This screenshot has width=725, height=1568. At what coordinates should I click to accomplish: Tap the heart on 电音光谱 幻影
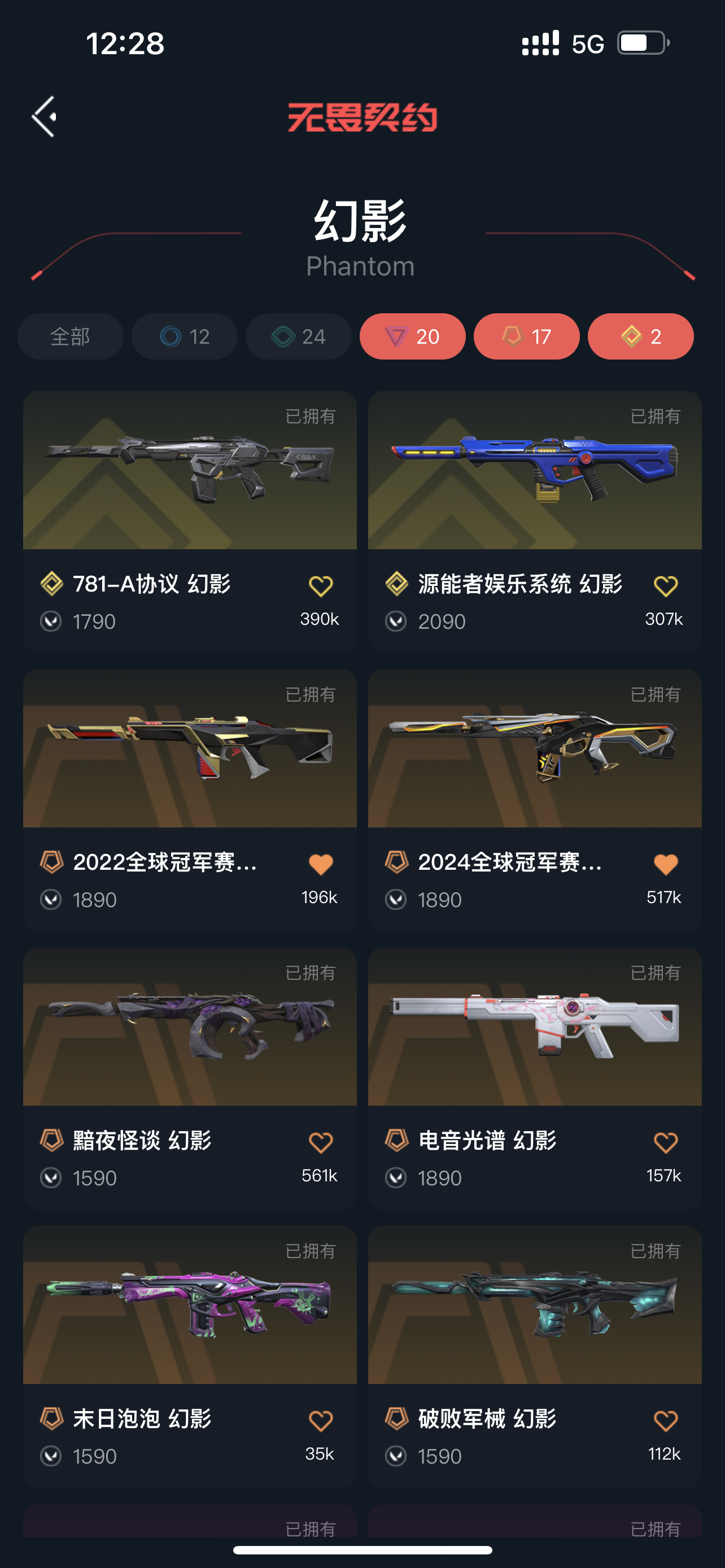coord(665,1142)
